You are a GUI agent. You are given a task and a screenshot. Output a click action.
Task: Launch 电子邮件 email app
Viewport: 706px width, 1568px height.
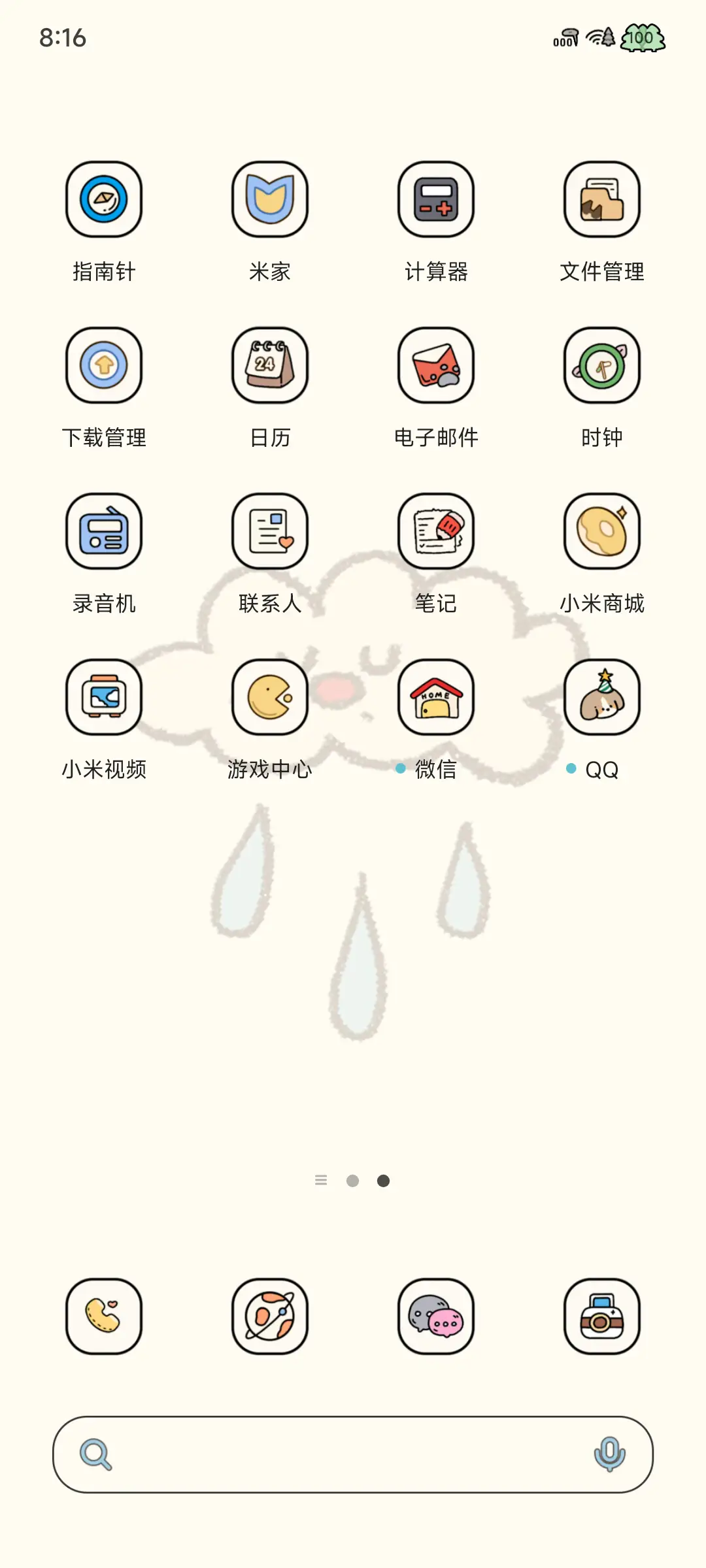coord(436,366)
